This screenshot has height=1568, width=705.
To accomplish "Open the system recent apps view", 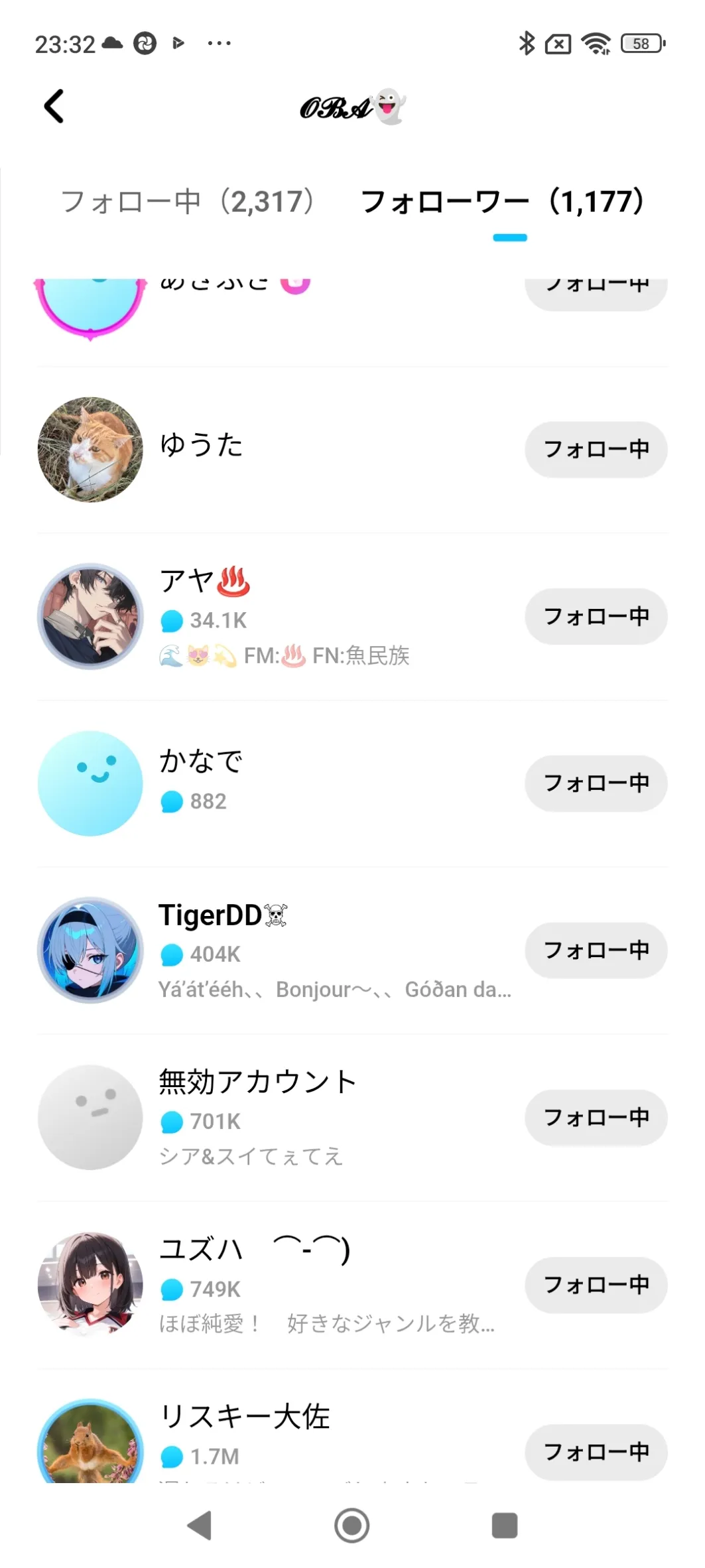I will tap(504, 1525).
